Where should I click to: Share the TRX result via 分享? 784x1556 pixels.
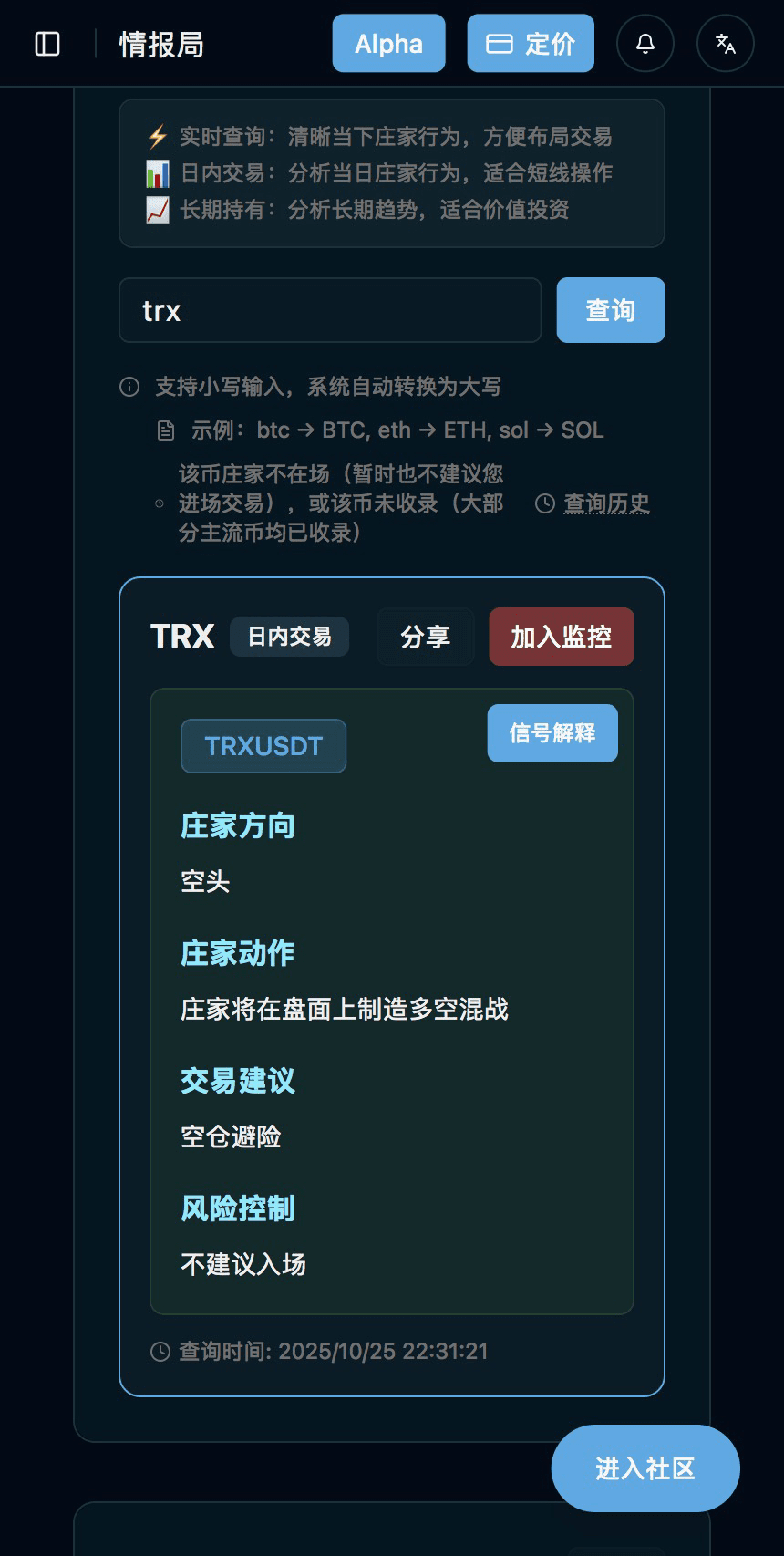(426, 637)
